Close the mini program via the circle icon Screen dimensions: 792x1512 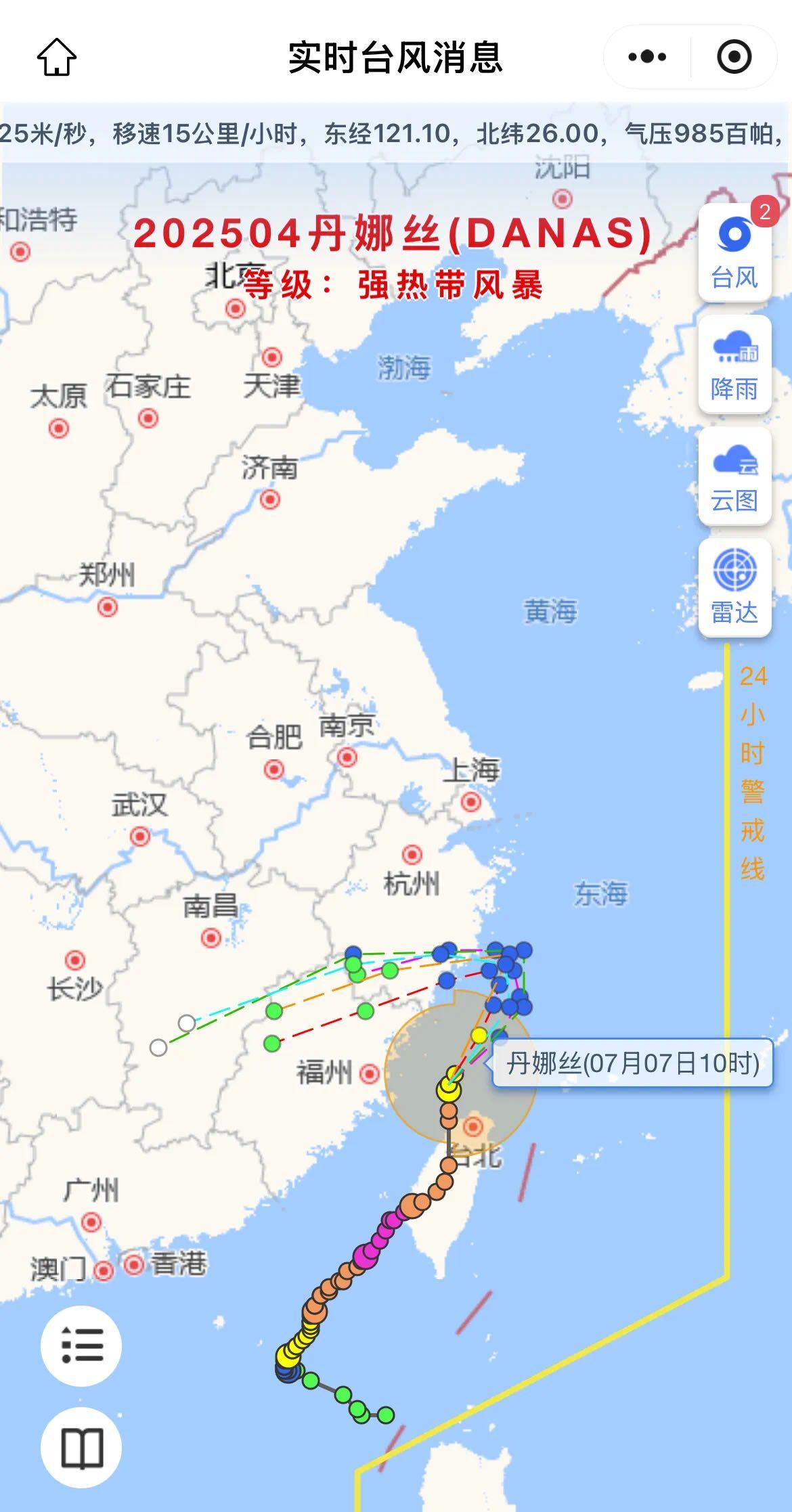click(734, 57)
